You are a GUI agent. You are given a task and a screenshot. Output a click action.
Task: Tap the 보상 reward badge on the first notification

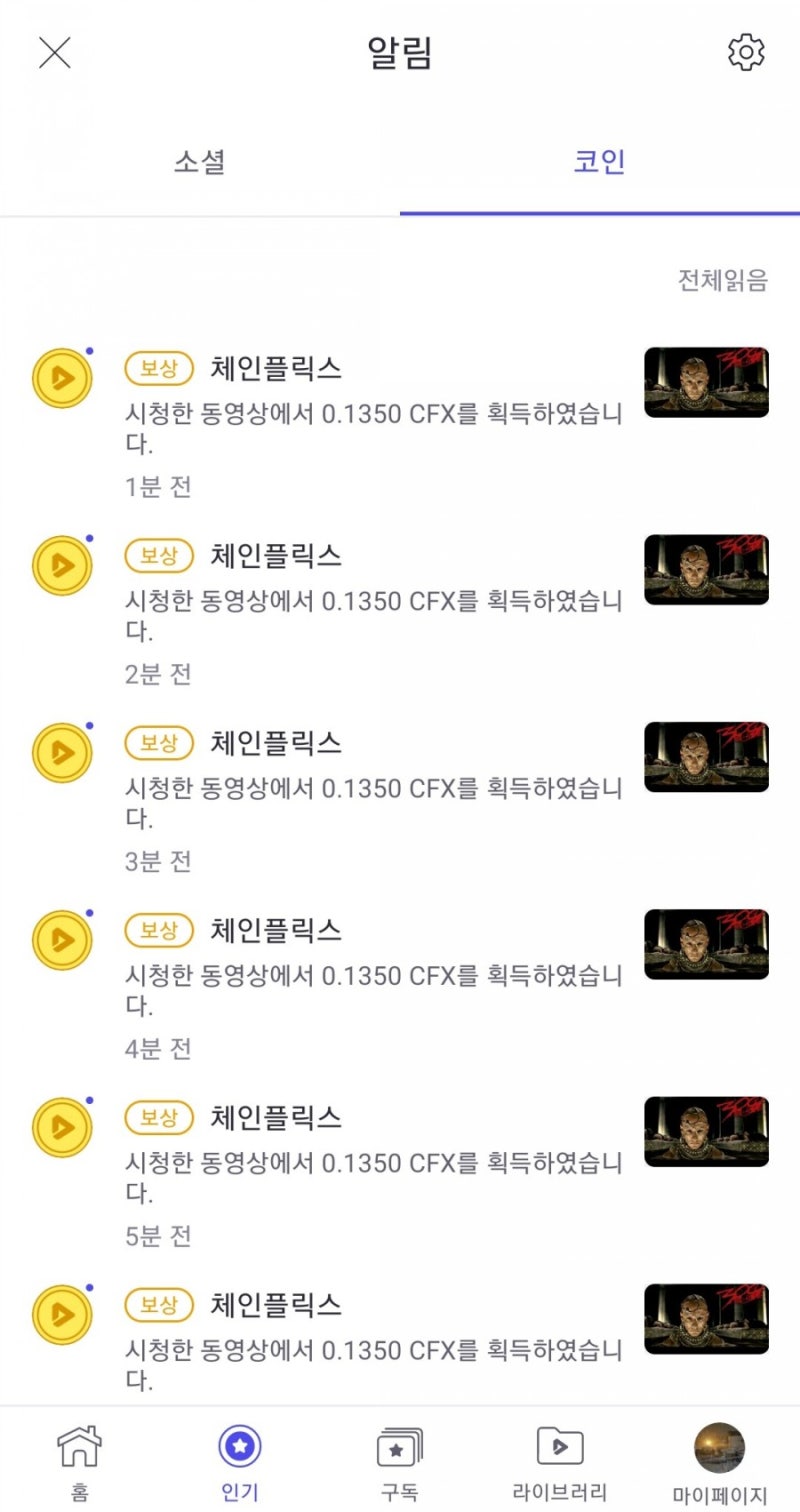[158, 368]
